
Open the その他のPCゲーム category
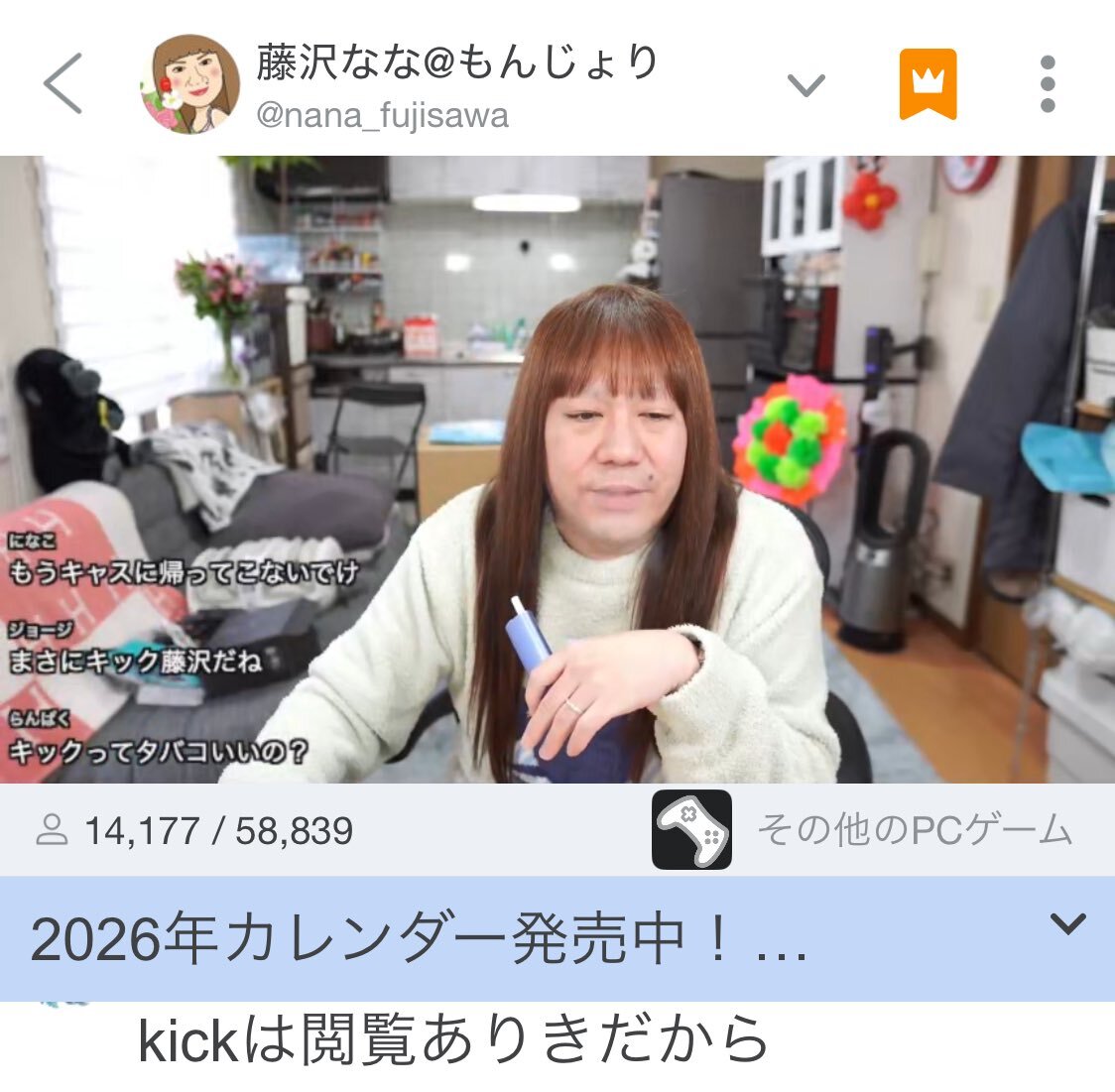coord(862,830)
